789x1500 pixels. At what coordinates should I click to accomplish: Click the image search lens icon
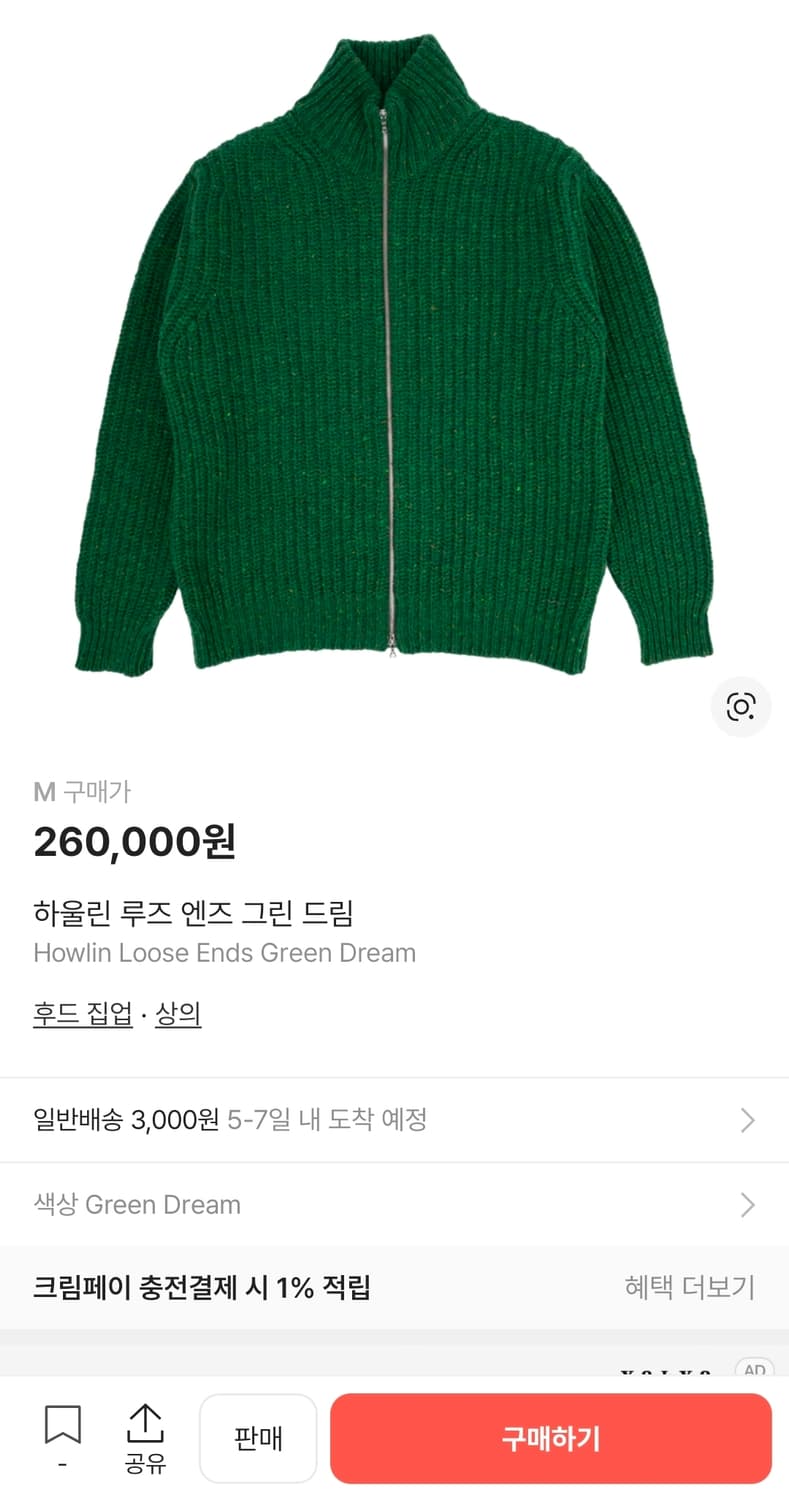pos(740,707)
